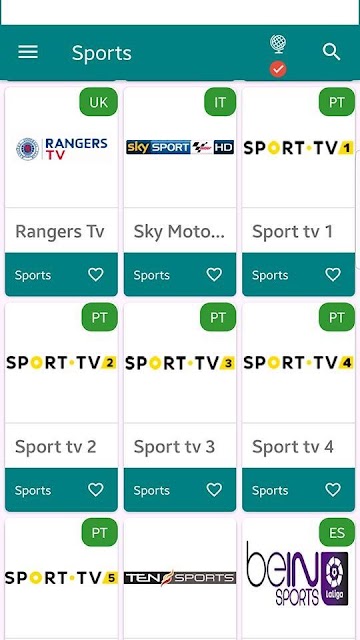The width and height of the screenshot is (360, 640).
Task: Open the Sport tv 3 channel
Action: click(180, 407)
